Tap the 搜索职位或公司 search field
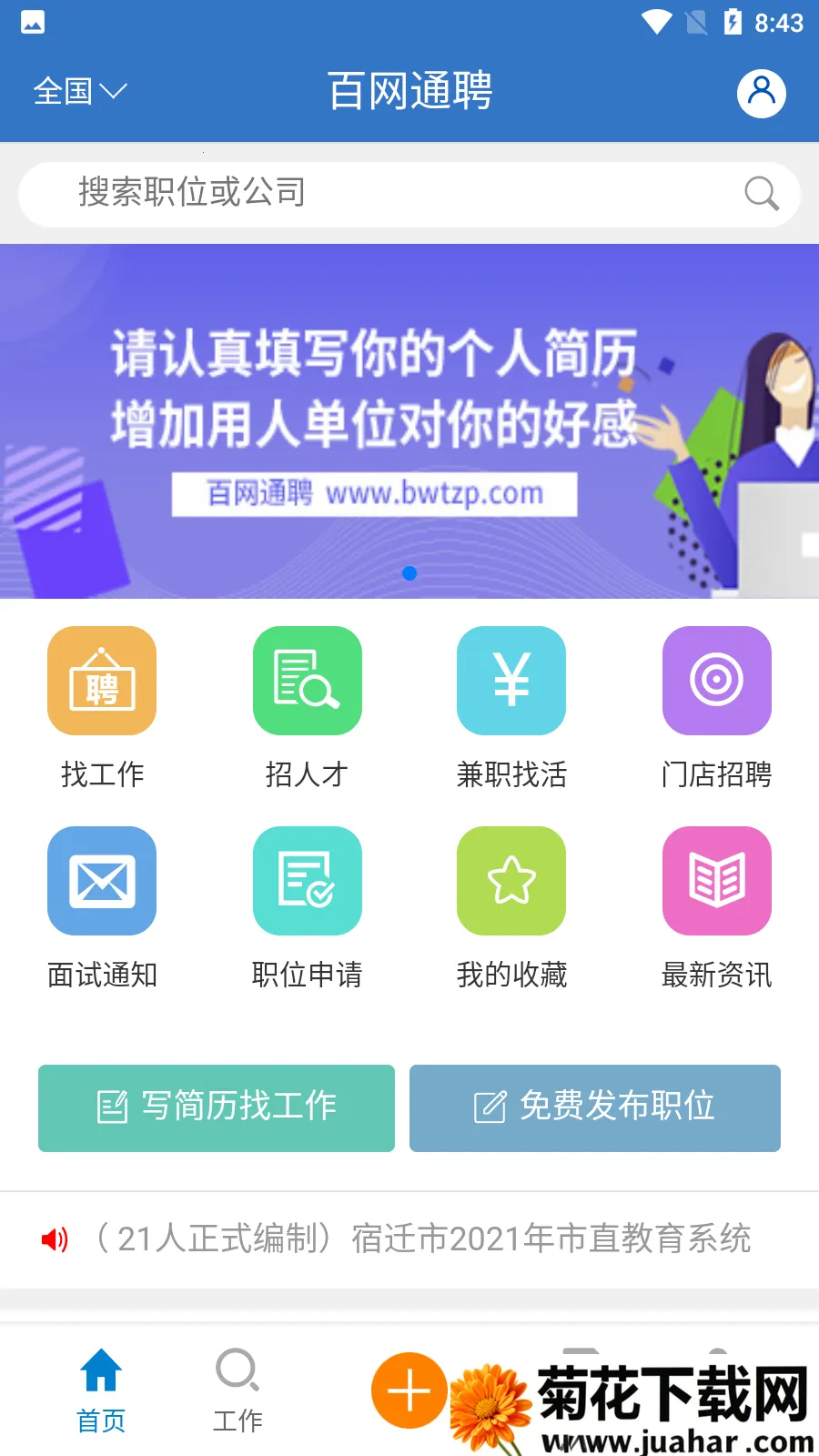The height and width of the screenshot is (1456, 819). pyautogui.click(x=382, y=193)
